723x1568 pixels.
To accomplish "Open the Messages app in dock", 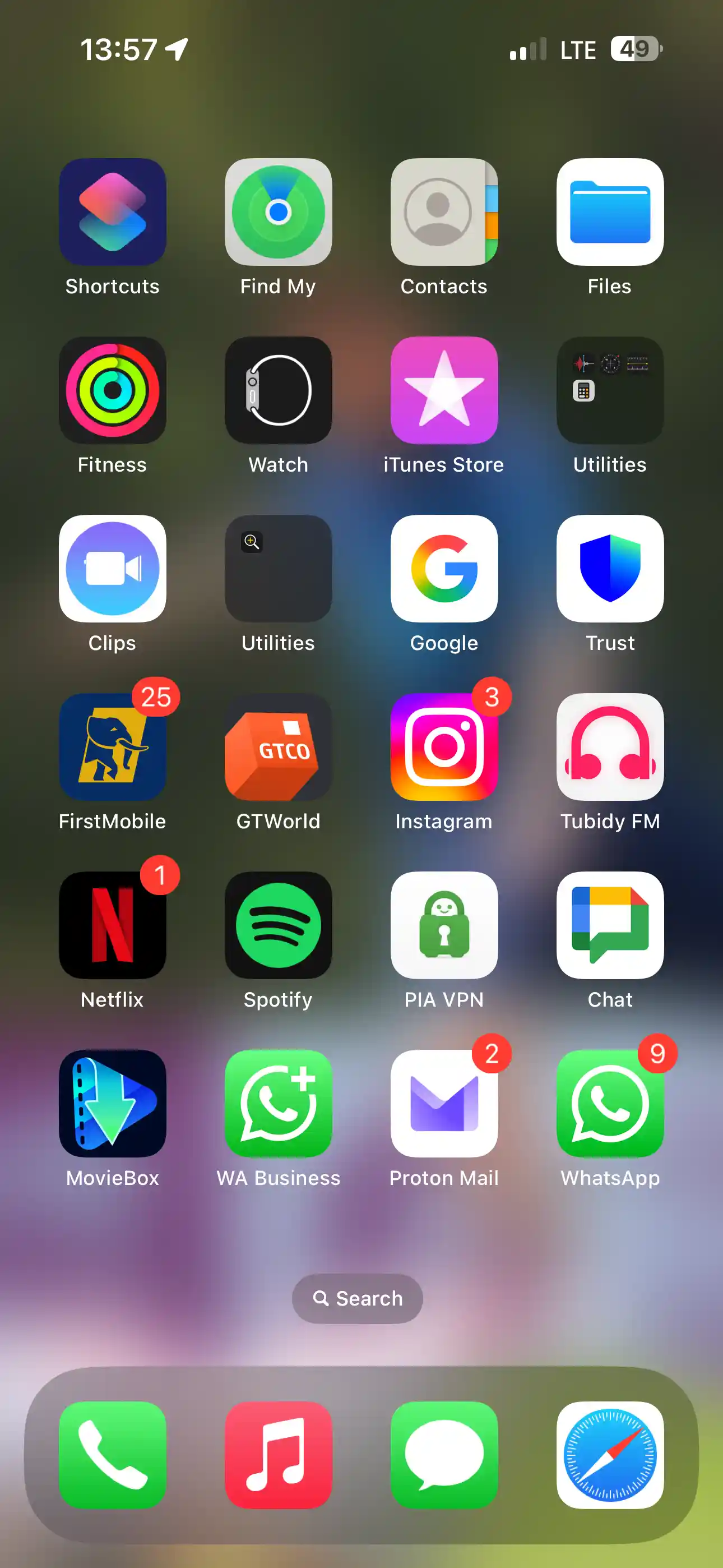I will click(444, 1455).
